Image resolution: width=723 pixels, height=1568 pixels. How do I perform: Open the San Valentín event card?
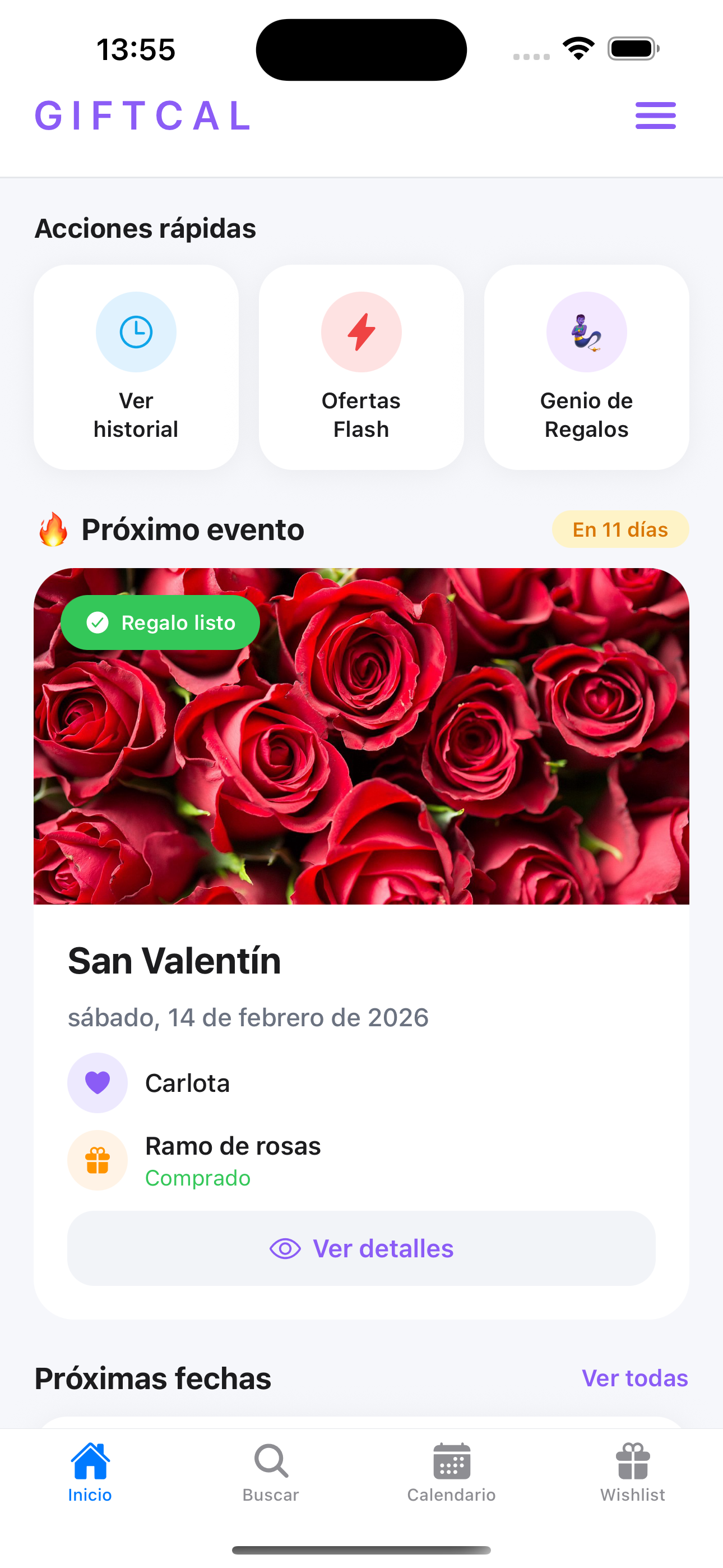(x=361, y=962)
